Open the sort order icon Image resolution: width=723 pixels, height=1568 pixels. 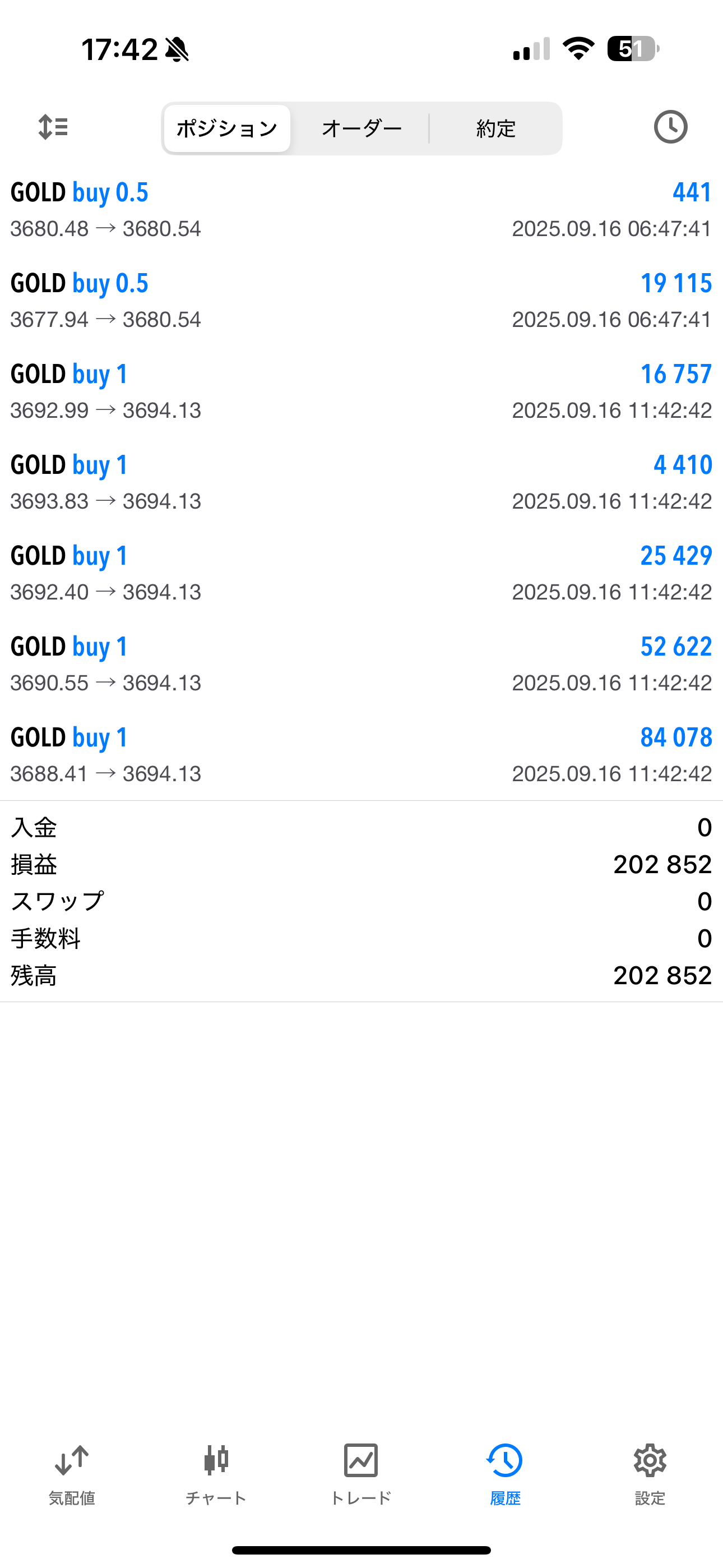coord(53,127)
